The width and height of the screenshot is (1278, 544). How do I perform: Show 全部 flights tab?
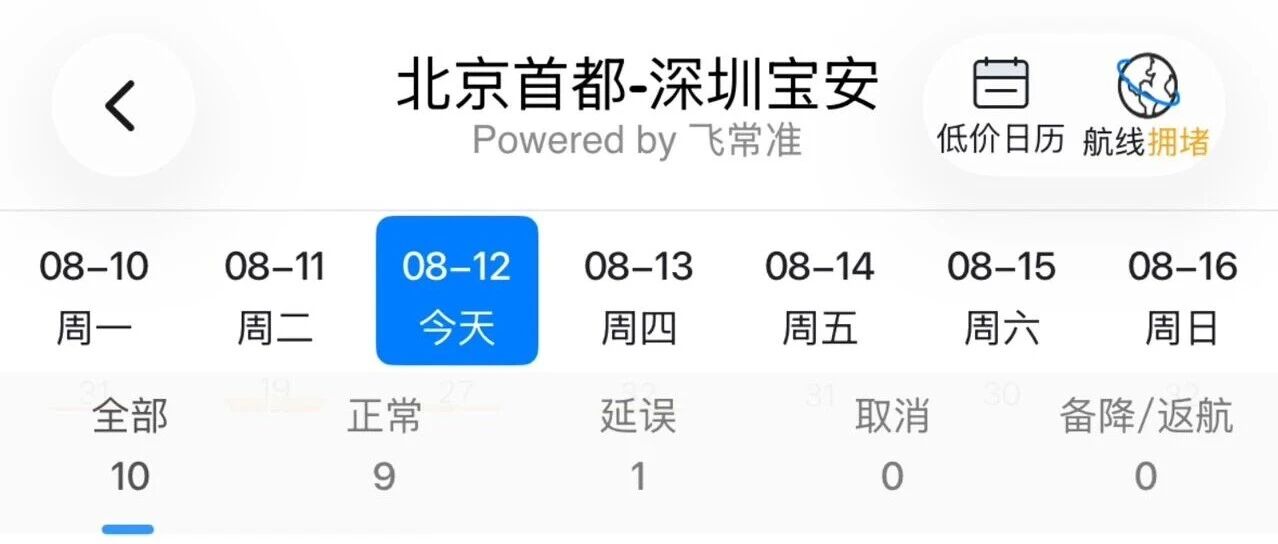[130, 447]
